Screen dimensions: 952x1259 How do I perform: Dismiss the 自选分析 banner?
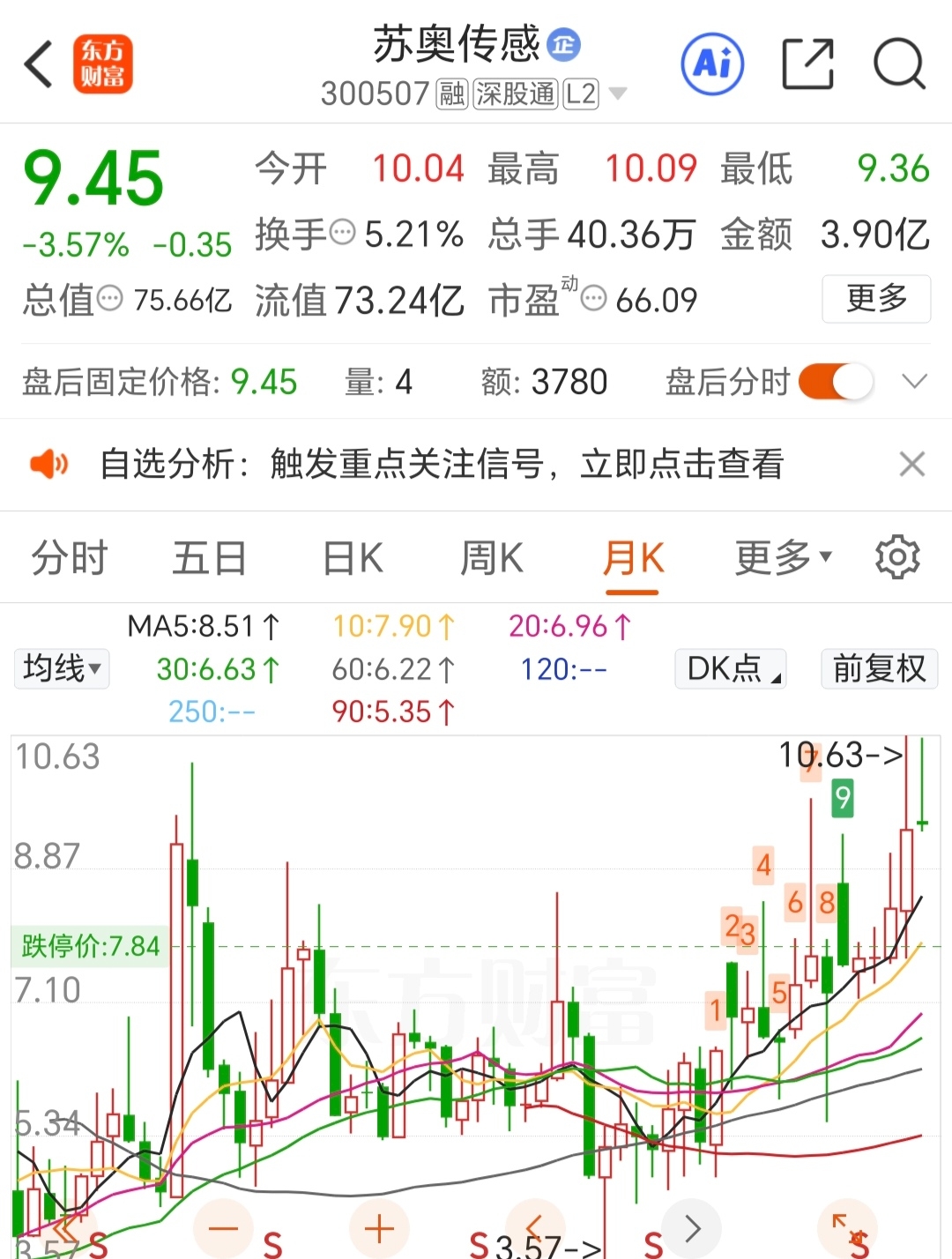[911, 464]
